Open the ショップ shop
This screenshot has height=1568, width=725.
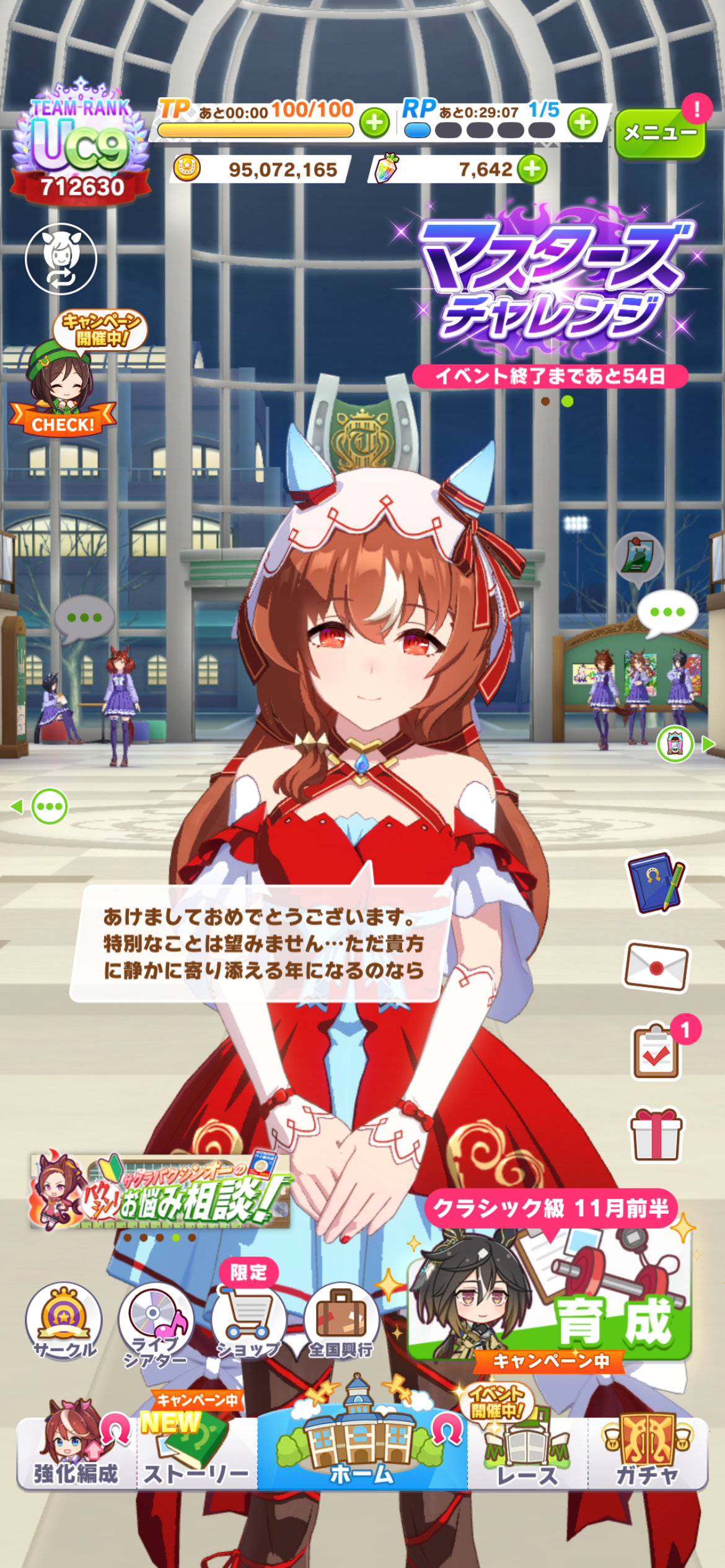[248, 1322]
